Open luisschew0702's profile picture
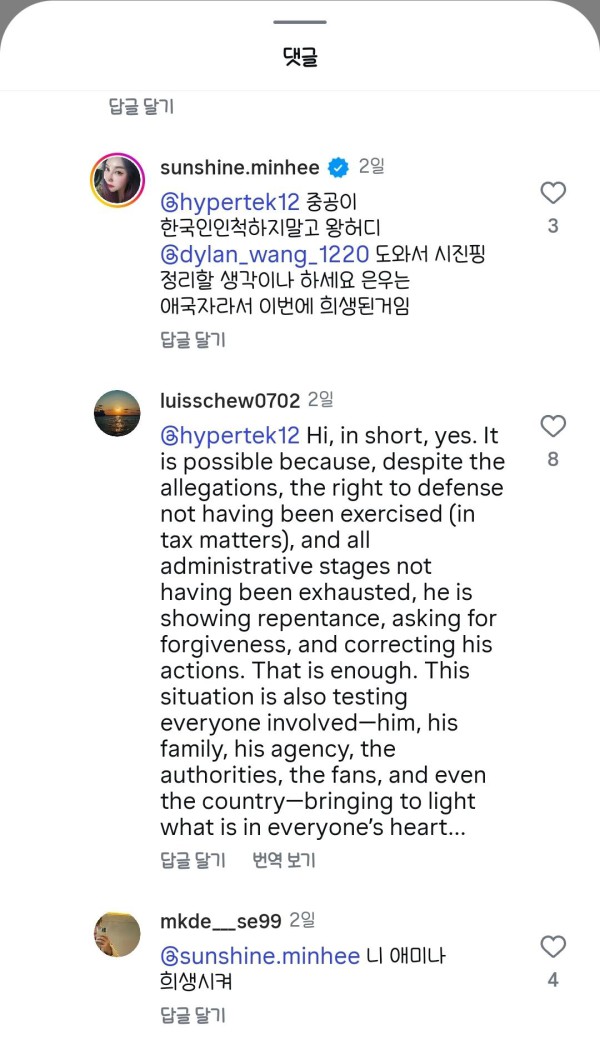This screenshot has width=600, height=1050. 117,413
